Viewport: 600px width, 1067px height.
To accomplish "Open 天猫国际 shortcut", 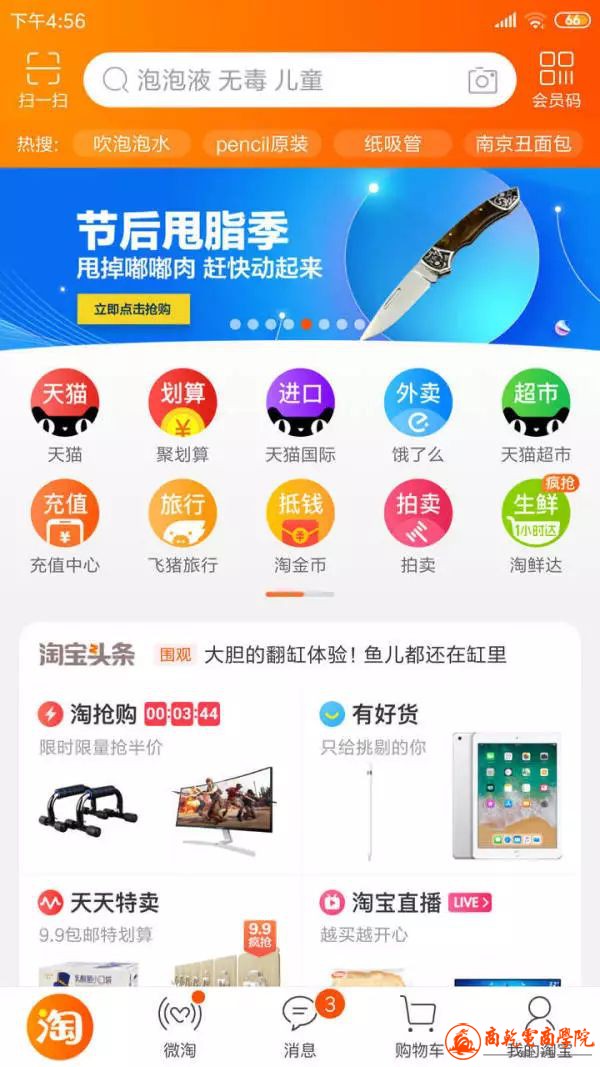I will coord(300,415).
